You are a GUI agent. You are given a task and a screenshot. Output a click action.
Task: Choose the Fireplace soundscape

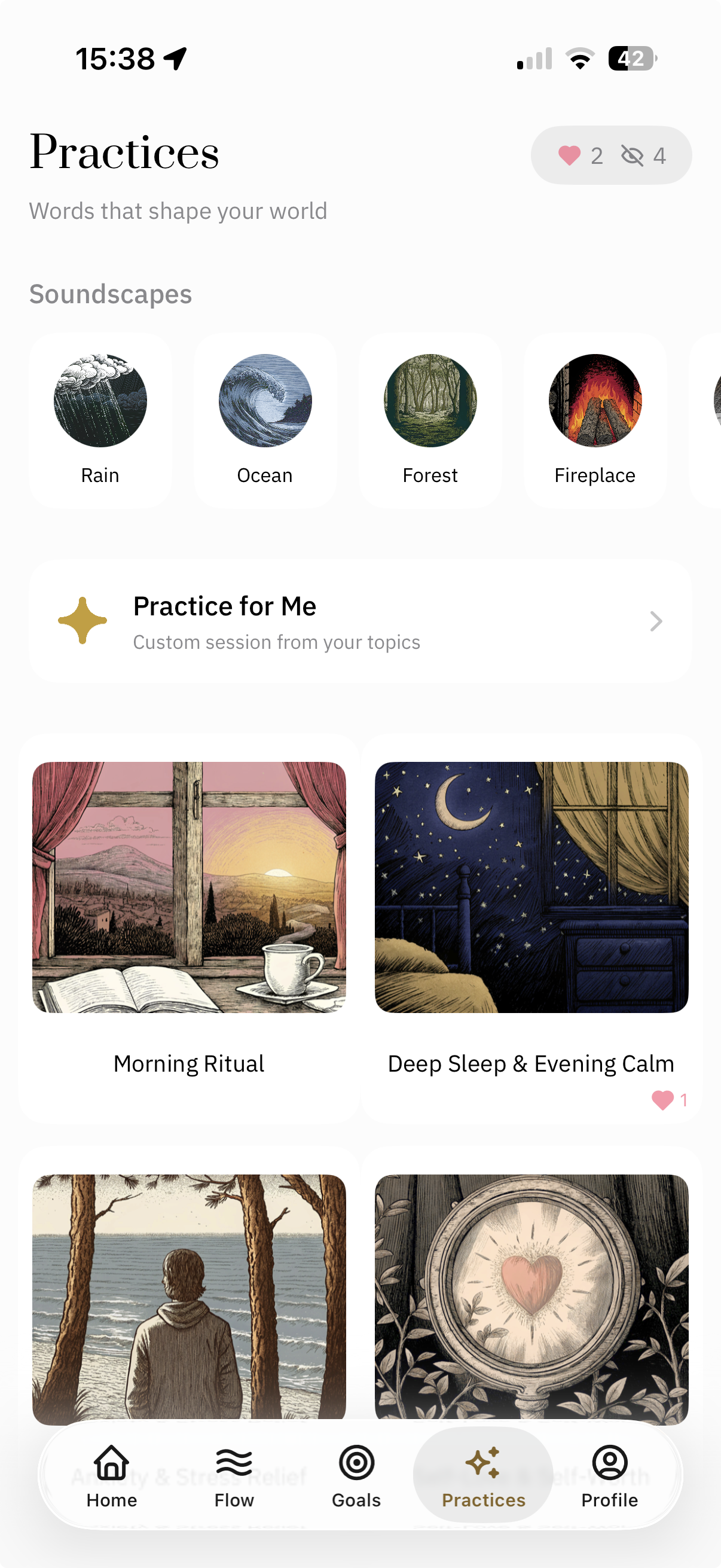pyautogui.click(x=595, y=420)
